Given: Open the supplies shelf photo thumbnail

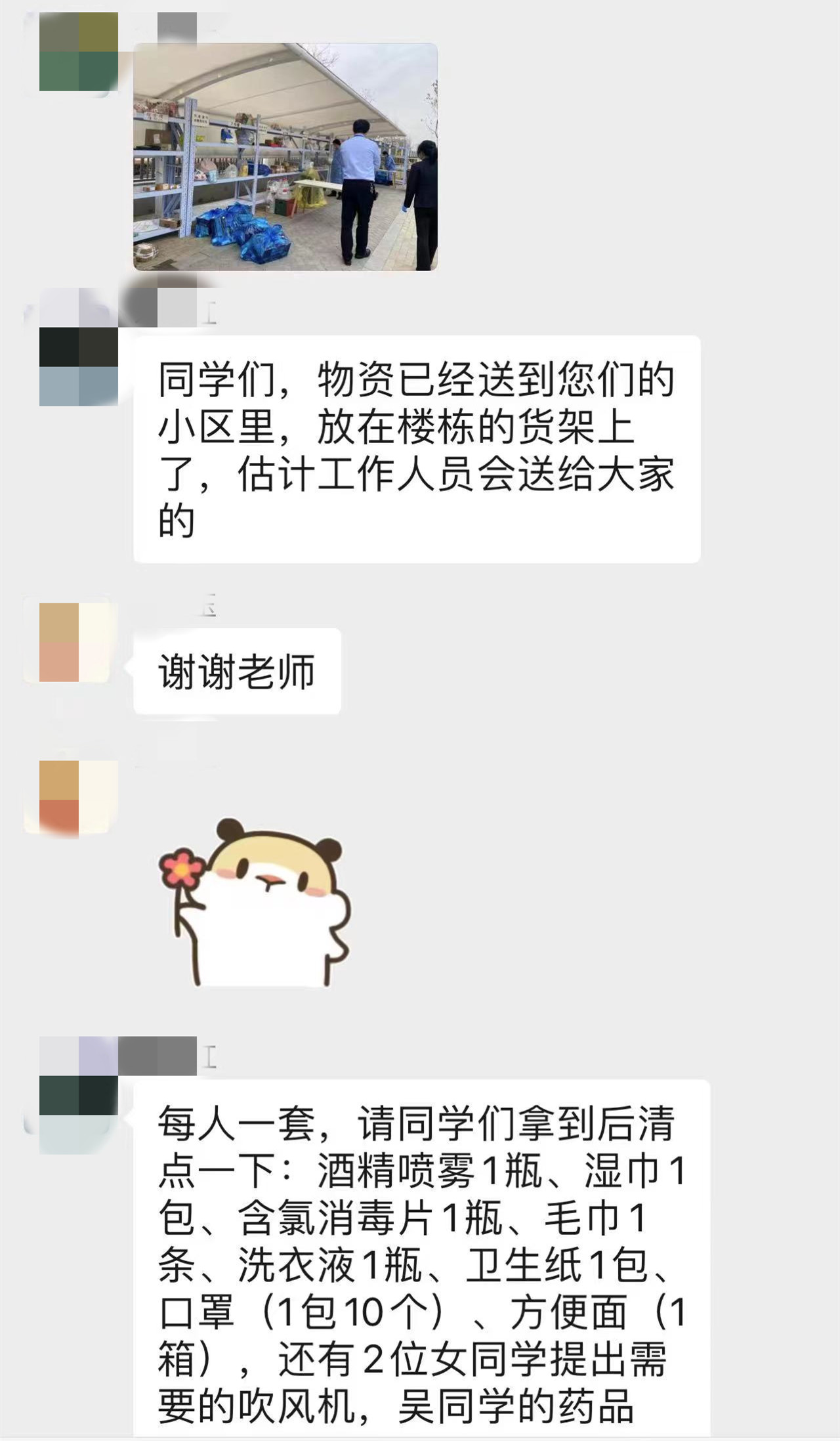Looking at the screenshot, I should click(285, 158).
